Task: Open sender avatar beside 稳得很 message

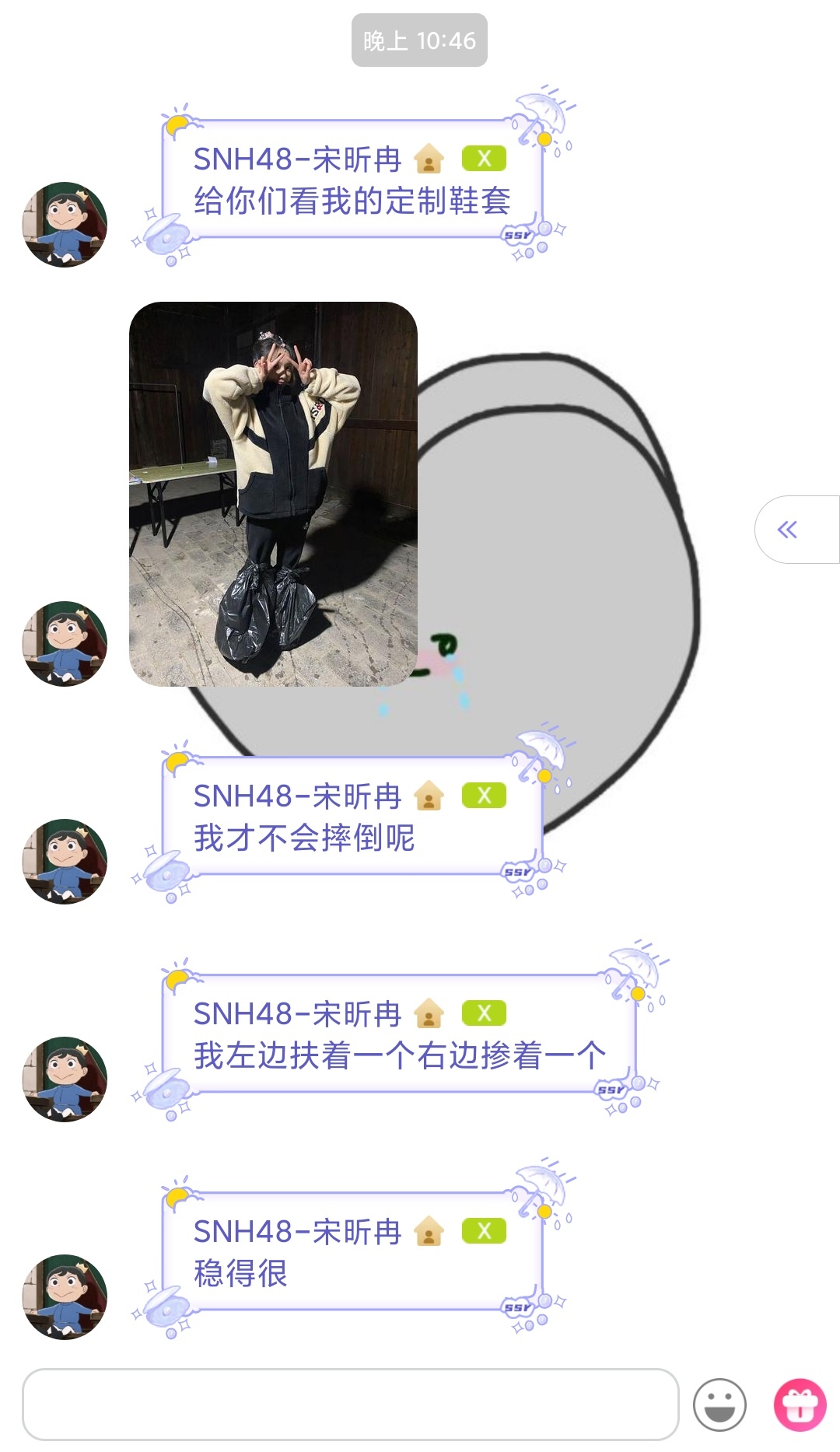Action: pyautogui.click(x=65, y=1296)
